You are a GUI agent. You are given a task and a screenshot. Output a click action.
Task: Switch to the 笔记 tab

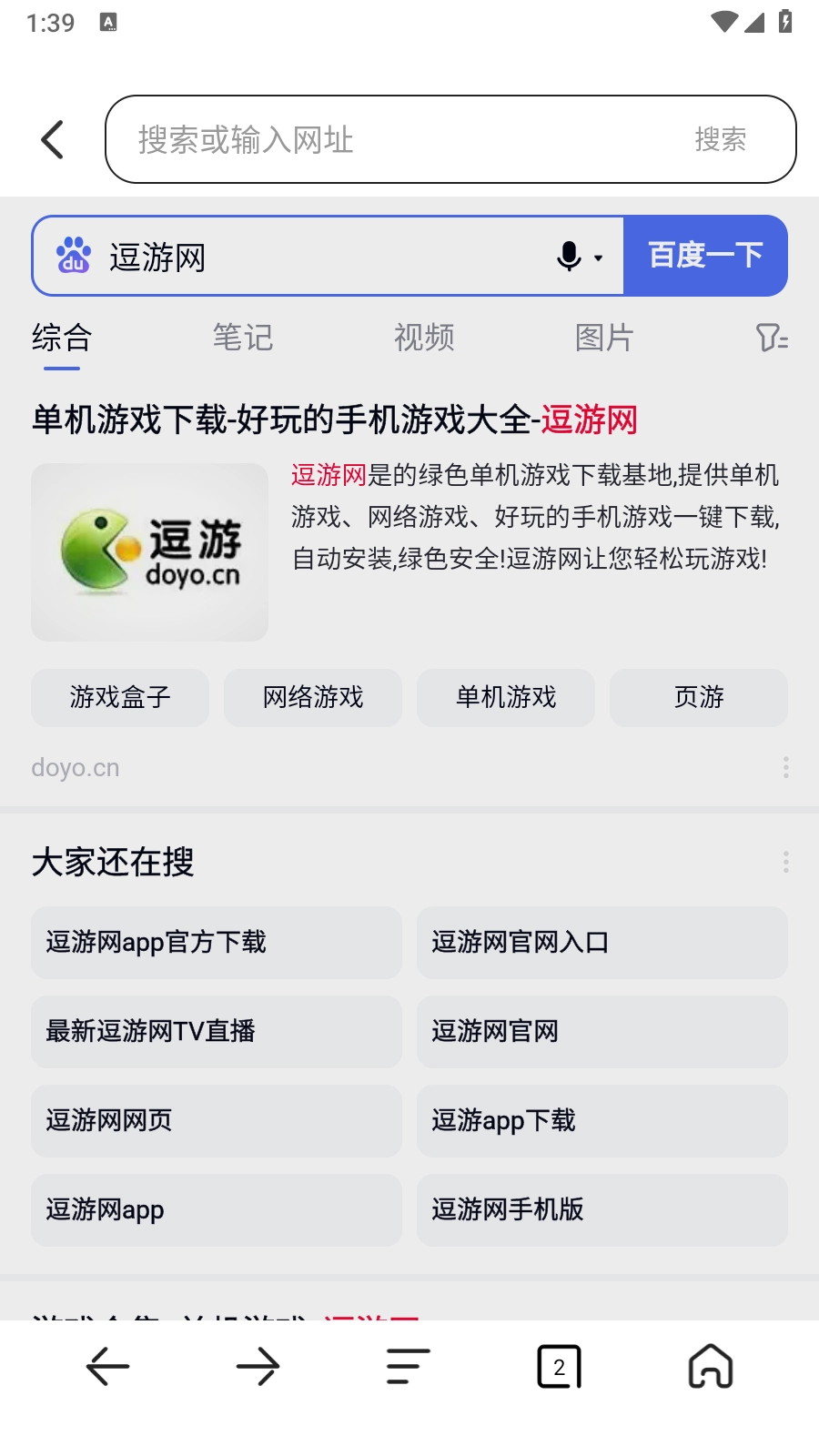243,338
